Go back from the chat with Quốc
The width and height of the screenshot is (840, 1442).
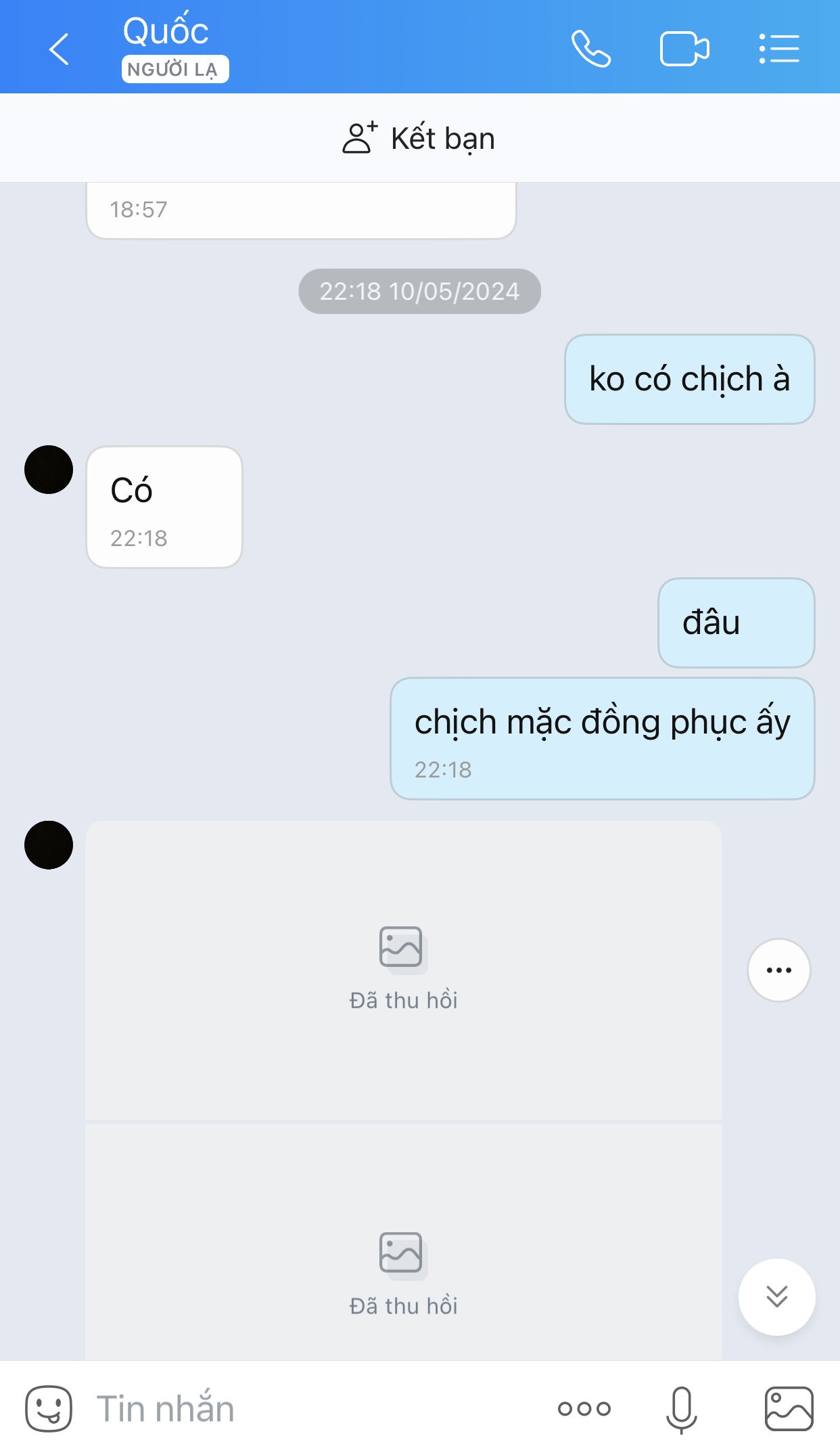tap(60, 49)
